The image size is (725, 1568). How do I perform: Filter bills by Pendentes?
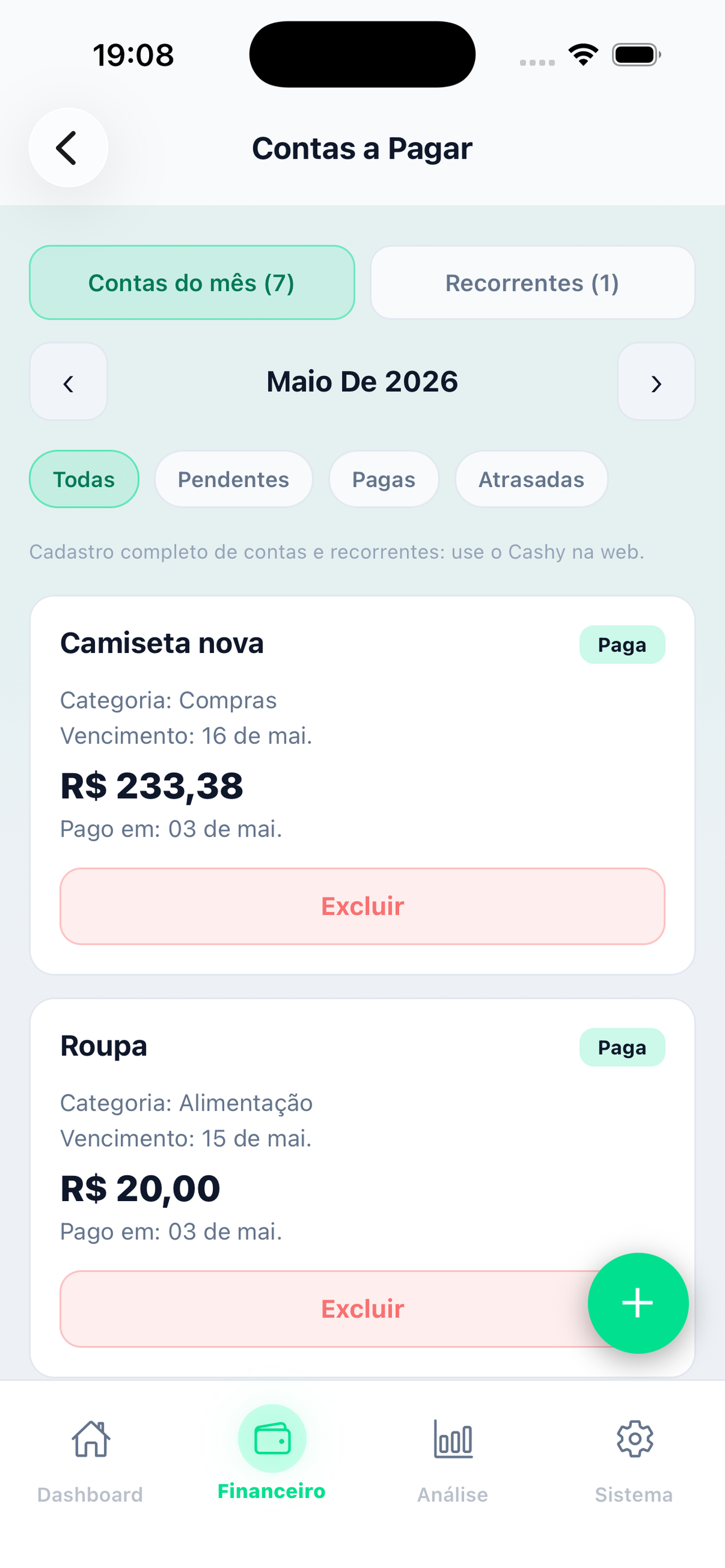(x=234, y=479)
